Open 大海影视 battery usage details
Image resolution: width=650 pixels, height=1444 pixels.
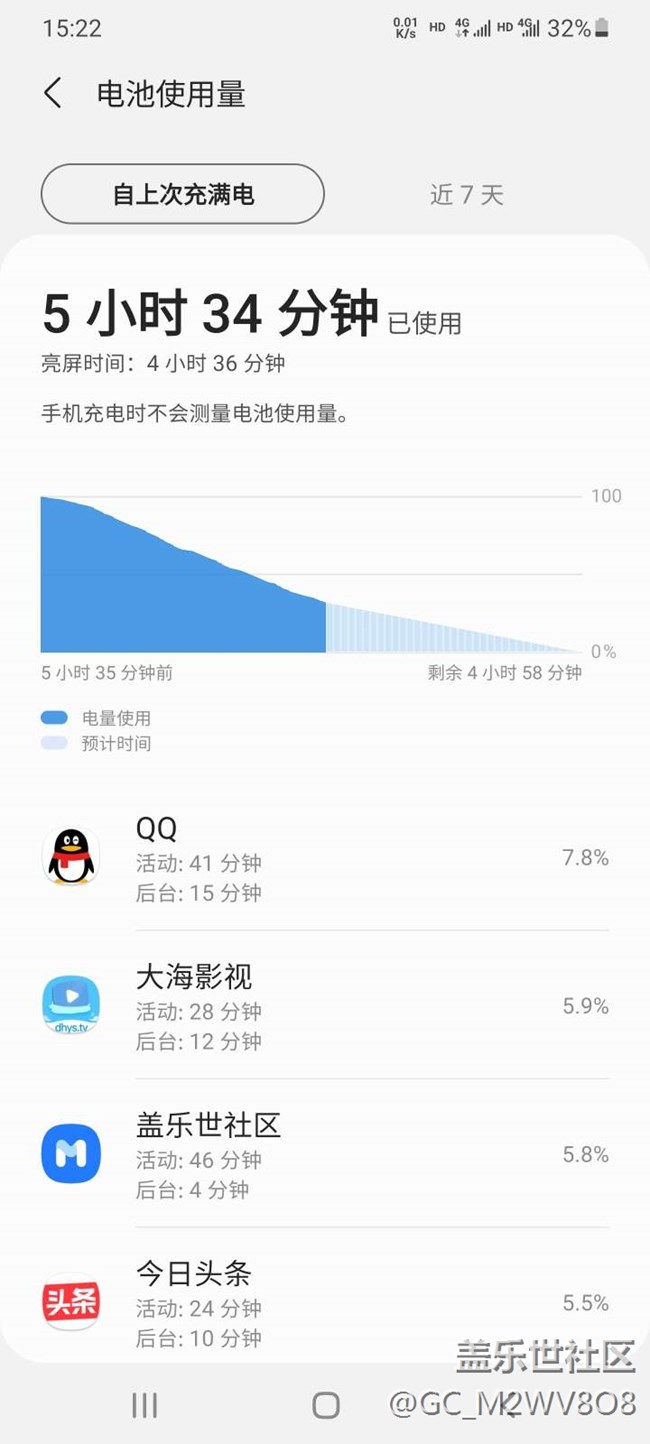(325, 1005)
